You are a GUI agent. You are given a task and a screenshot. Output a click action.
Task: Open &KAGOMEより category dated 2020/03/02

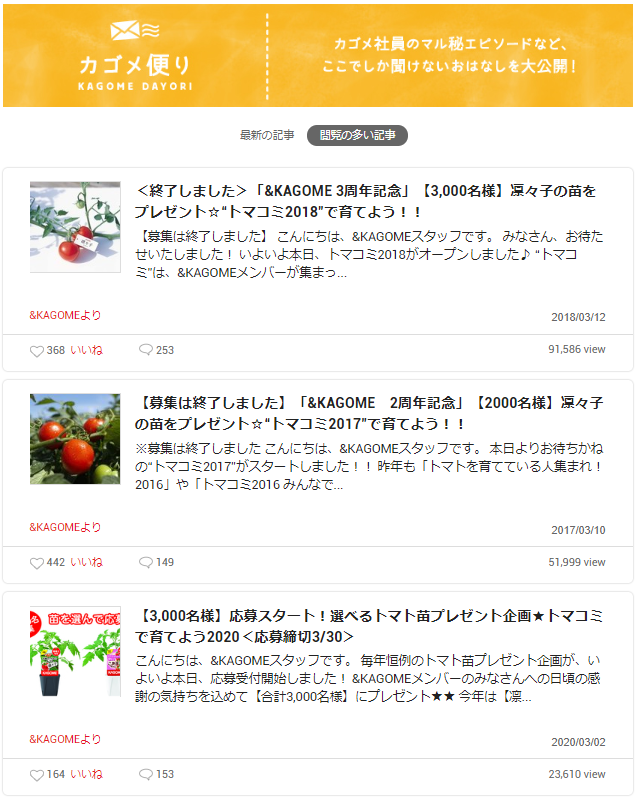point(65,739)
